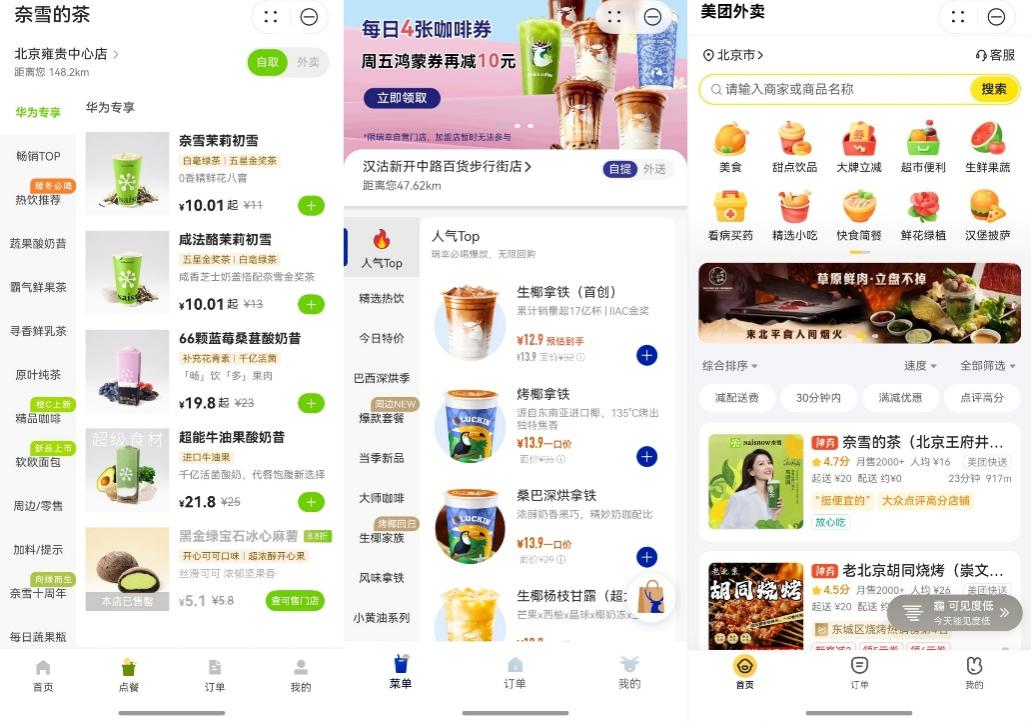Tap the 立即领取 coupon button
The width and height of the screenshot is (1031, 721).
click(x=402, y=98)
